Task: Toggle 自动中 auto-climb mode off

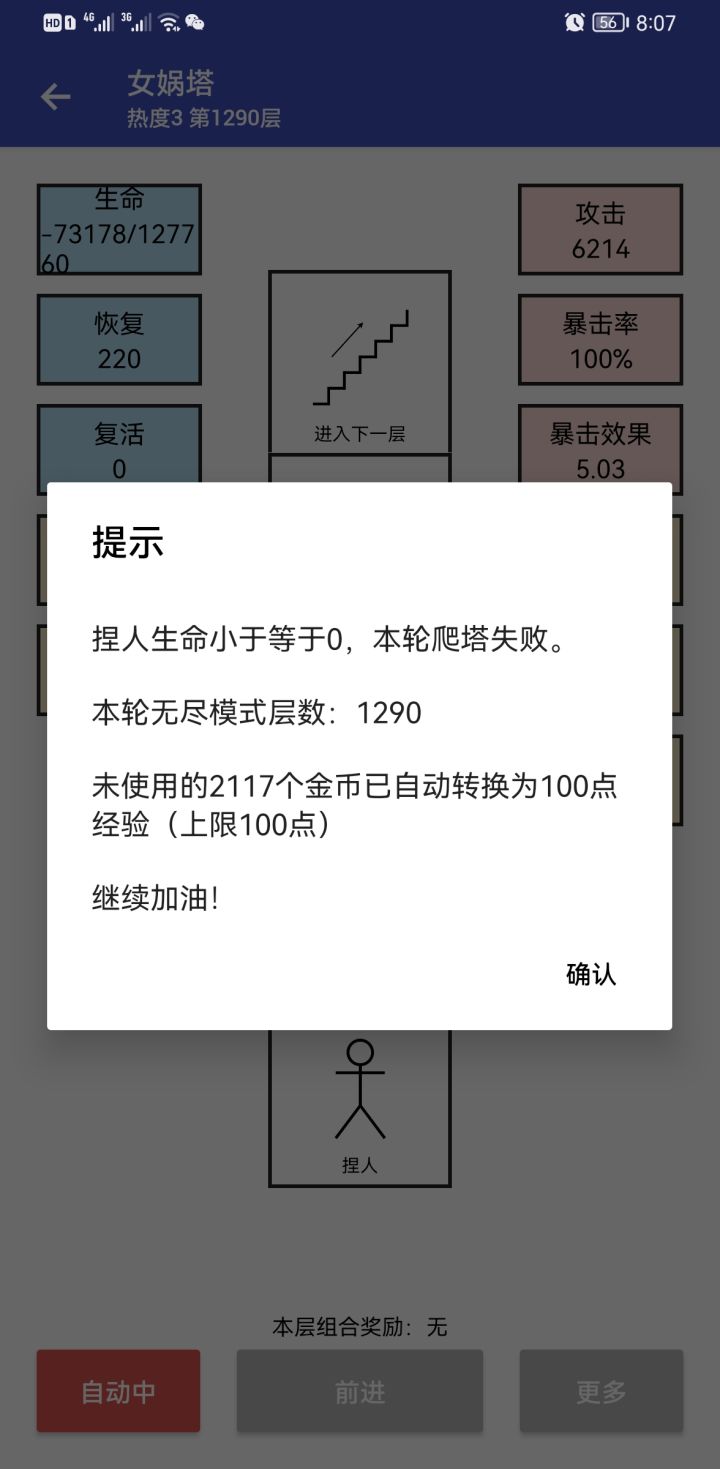Action: [x=118, y=1391]
